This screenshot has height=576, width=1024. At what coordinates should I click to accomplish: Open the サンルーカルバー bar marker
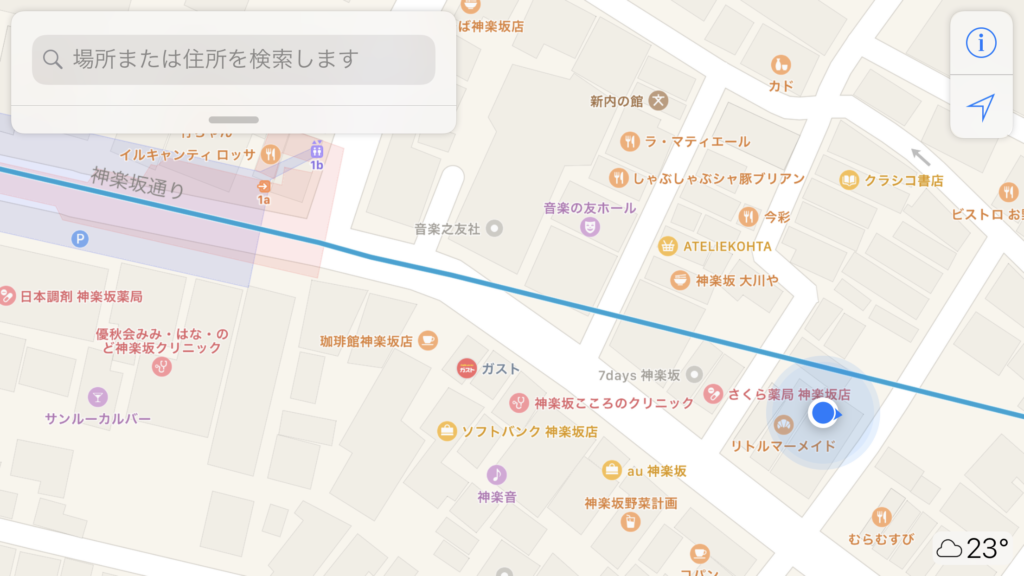pyautogui.click(x=97, y=397)
